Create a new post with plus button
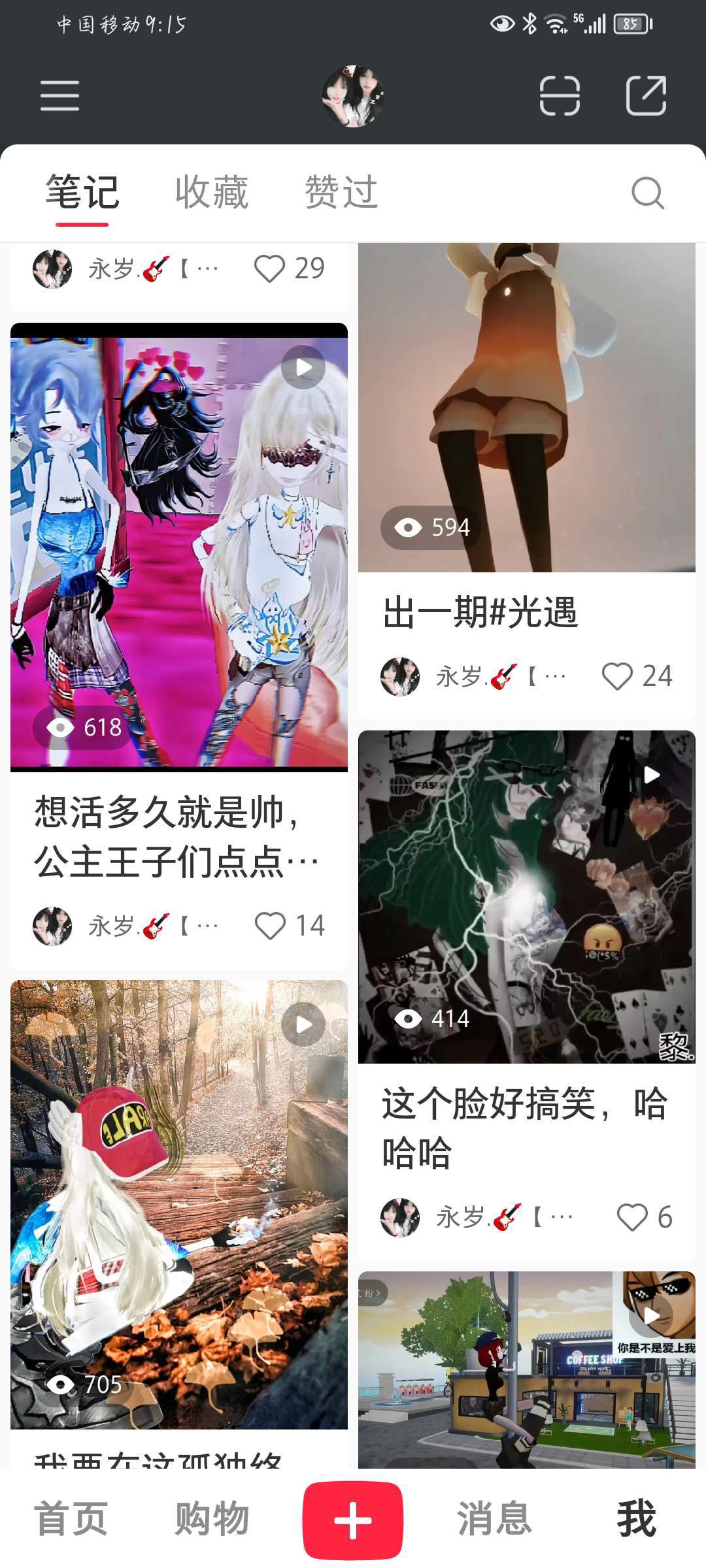 [353, 1520]
